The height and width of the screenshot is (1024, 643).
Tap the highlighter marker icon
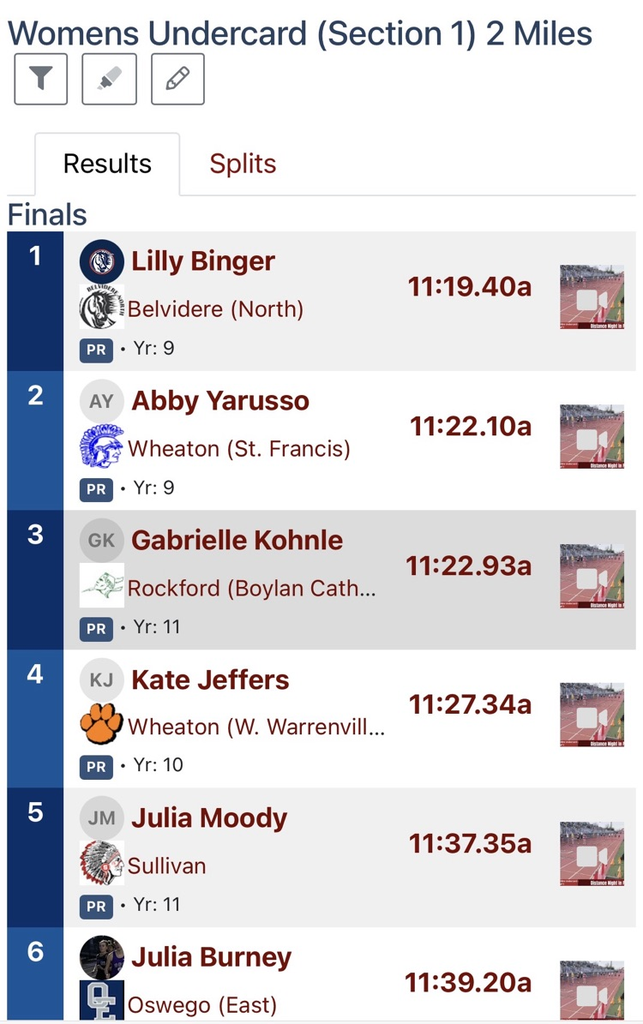pyautogui.click(x=109, y=79)
